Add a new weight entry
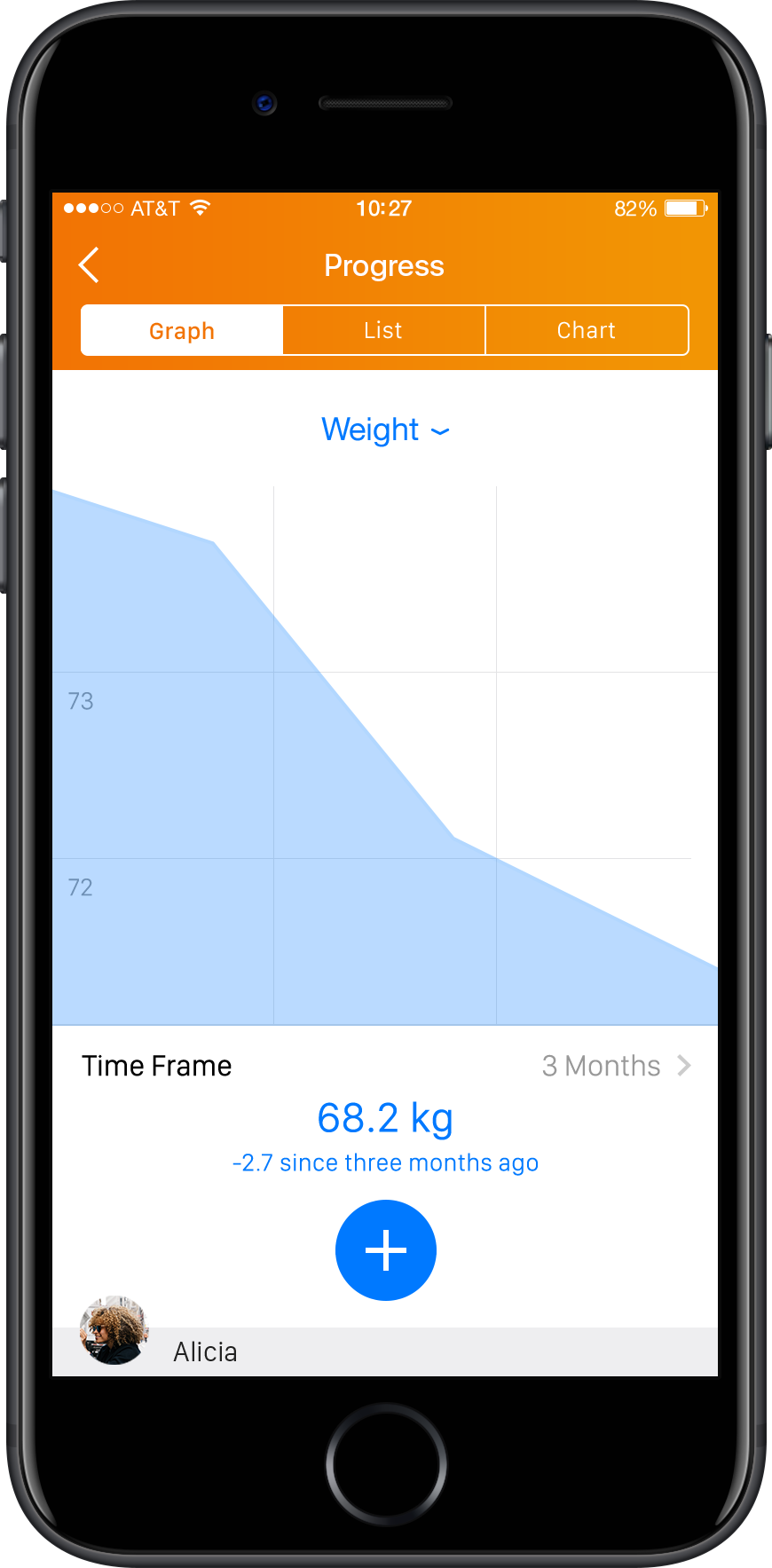772x1568 pixels. pos(385,1250)
